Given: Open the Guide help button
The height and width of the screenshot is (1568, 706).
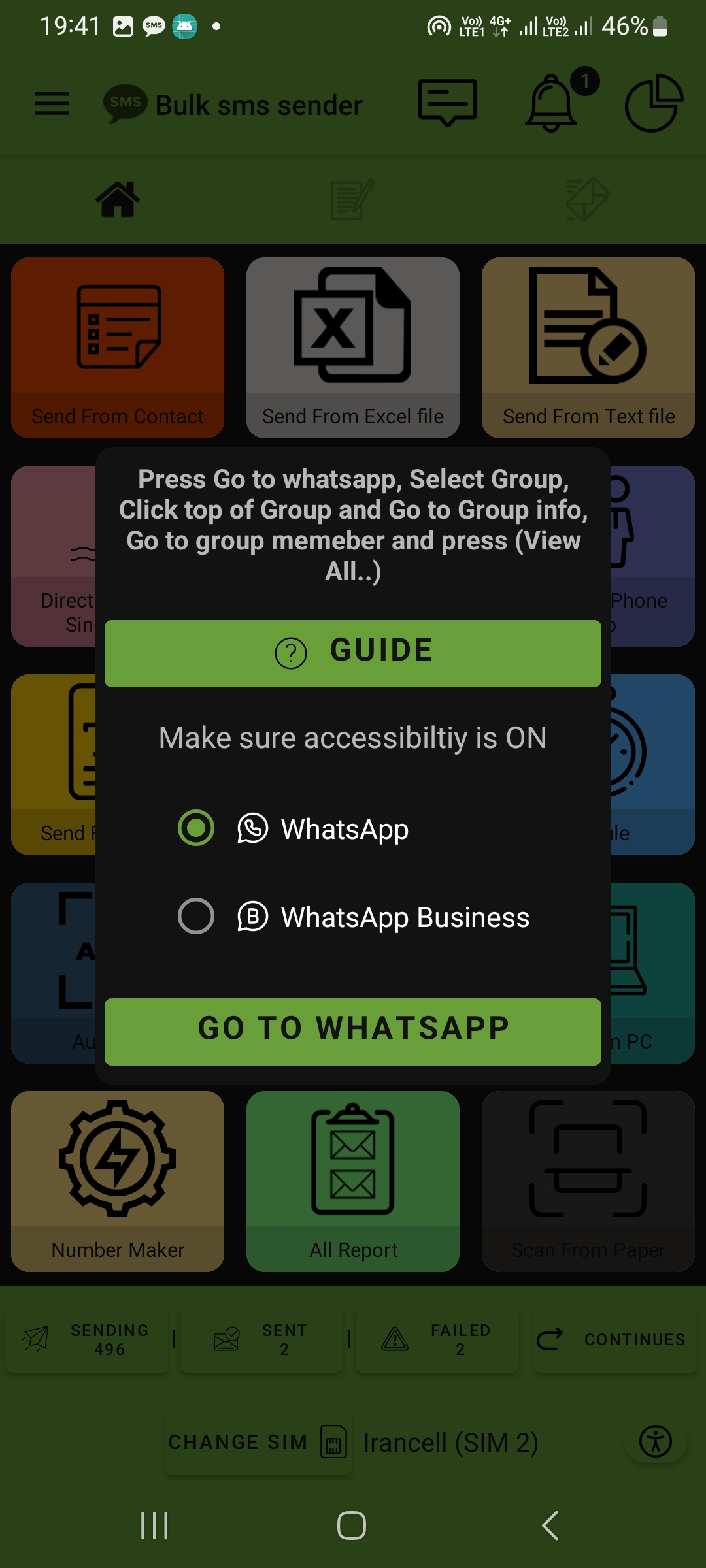Looking at the screenshot, I should (353, 653).
